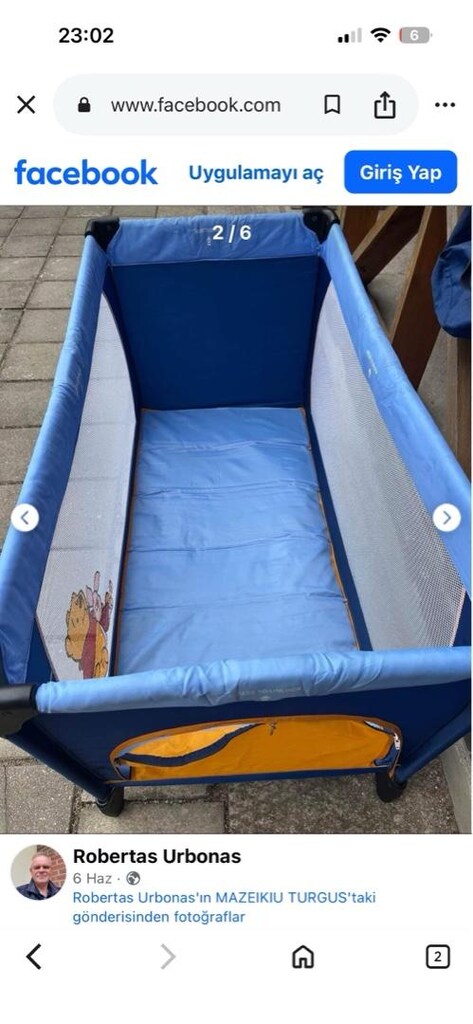Share this page
The width and height of the screenshot is (473, 1024).
[385, 104]
